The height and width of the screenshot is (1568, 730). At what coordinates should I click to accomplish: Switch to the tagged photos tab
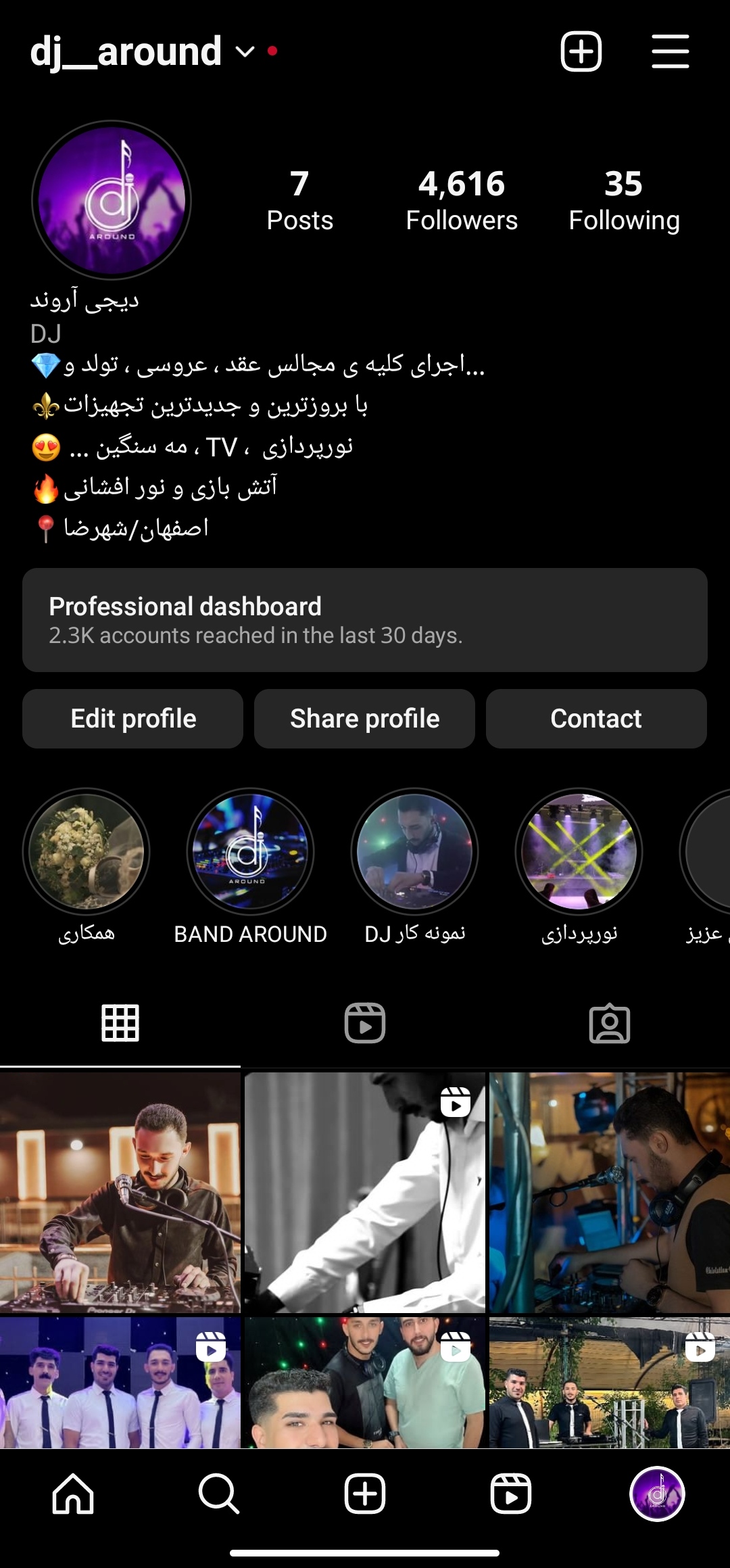[609, 1023]
